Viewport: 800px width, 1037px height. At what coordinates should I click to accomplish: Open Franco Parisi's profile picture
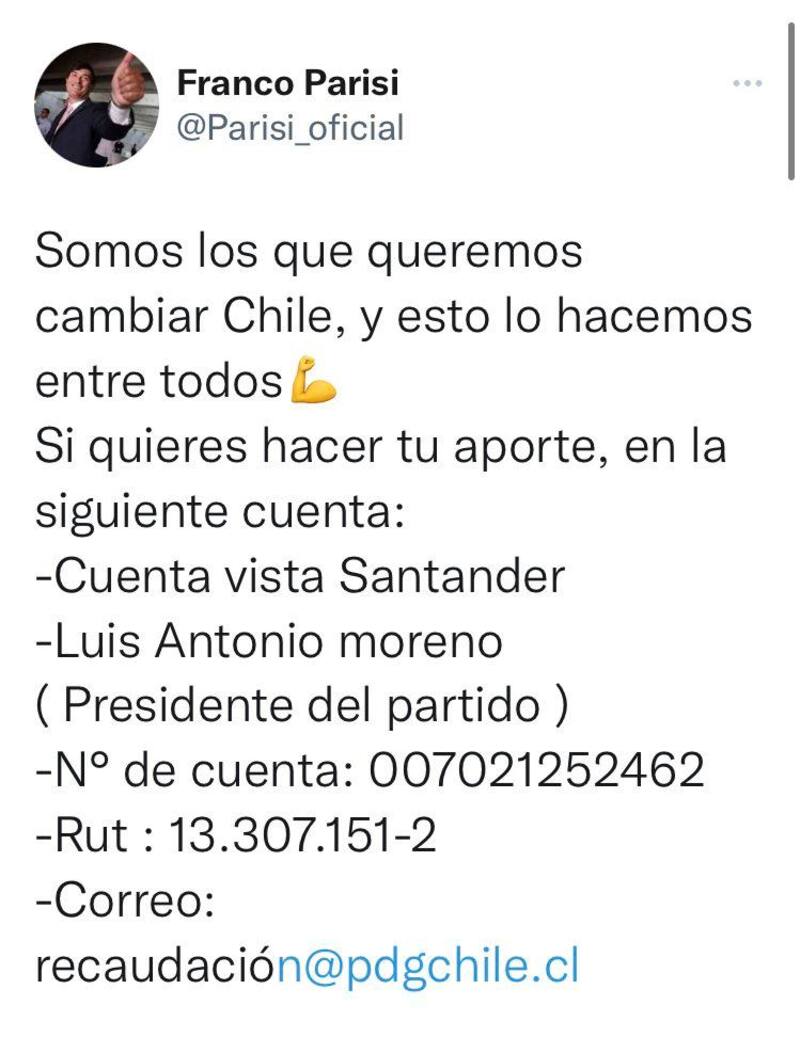(x=96, y=105)
